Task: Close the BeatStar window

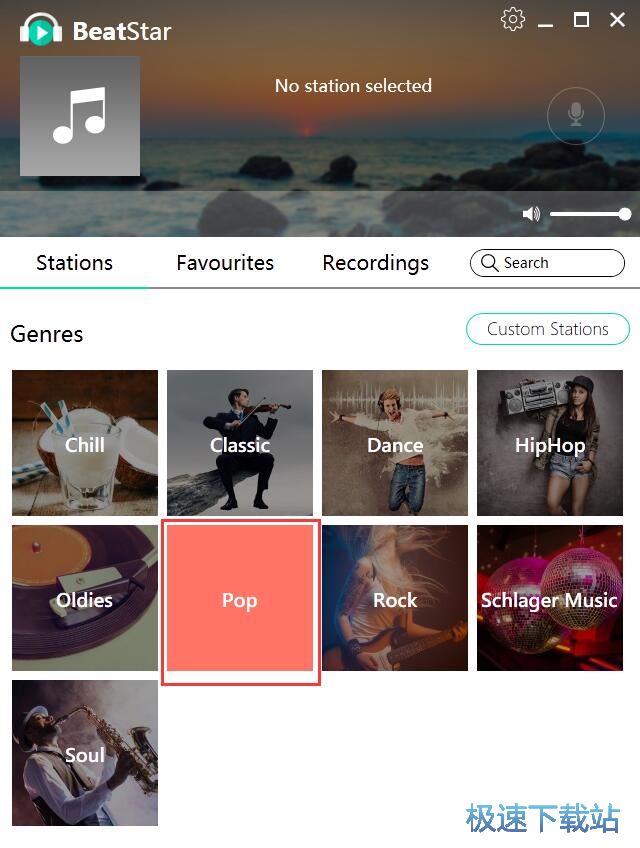Action: 617,19
